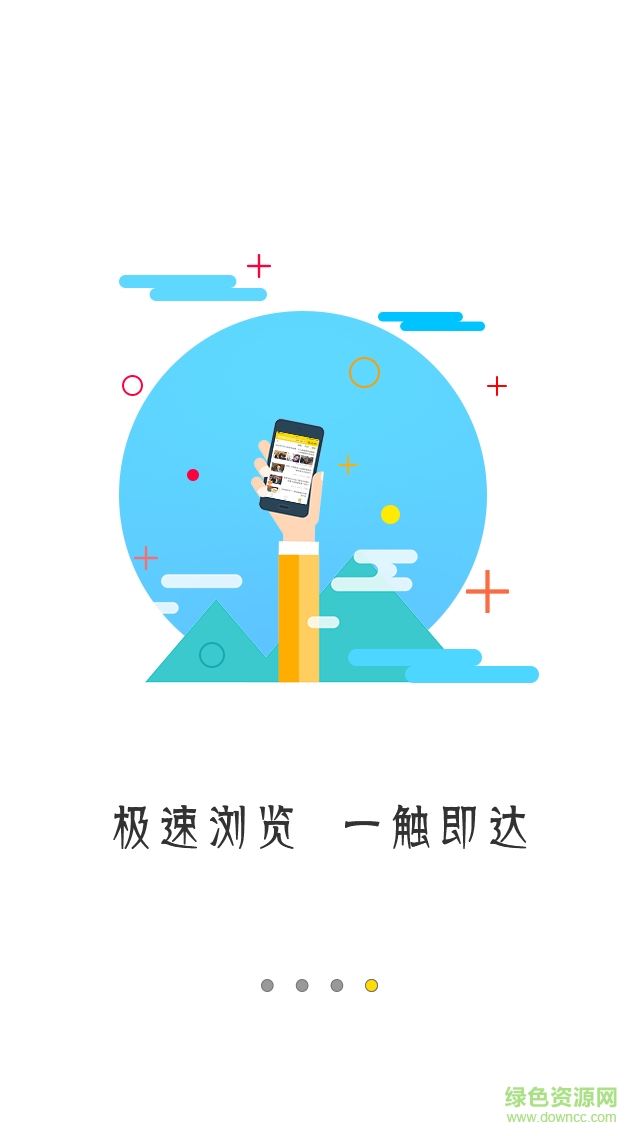The width and height of the screenshot is (640, 1136).
Task: Go to the third page indicator dot
Action: pyautogui.click(x=337, y=985)
